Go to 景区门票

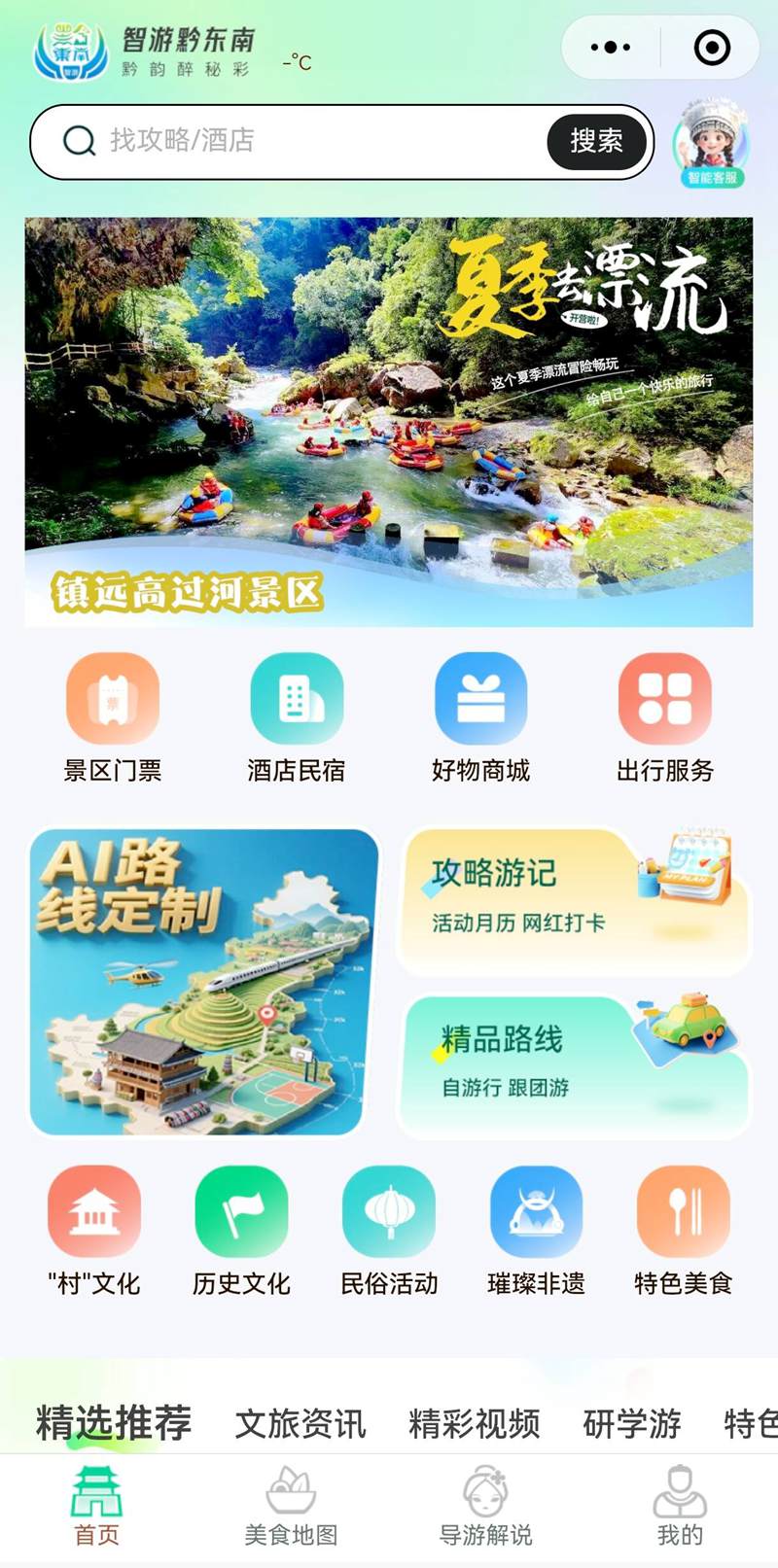click(113, 717)
